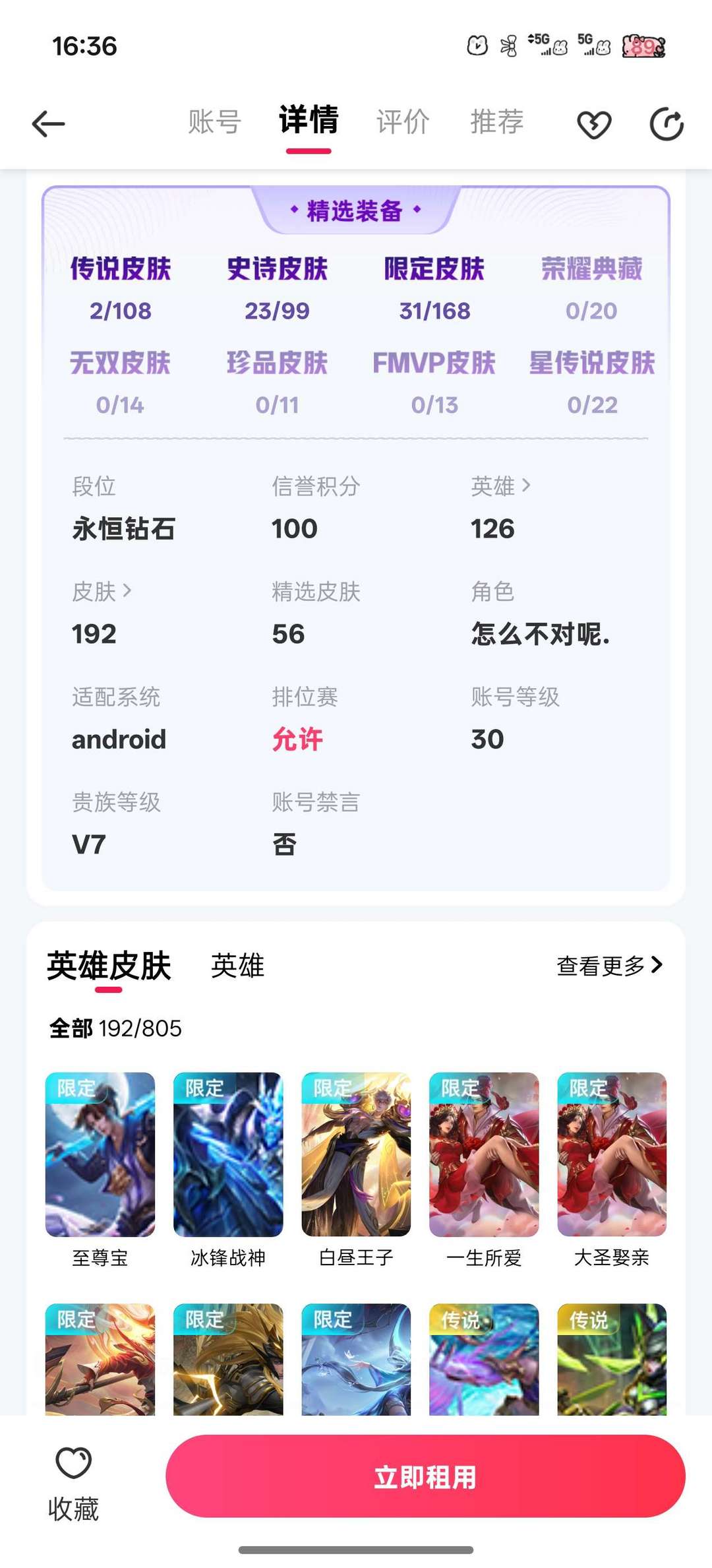712x1568 pixels.
Task: Open the 评价 tab
Action: click(403, 121)
